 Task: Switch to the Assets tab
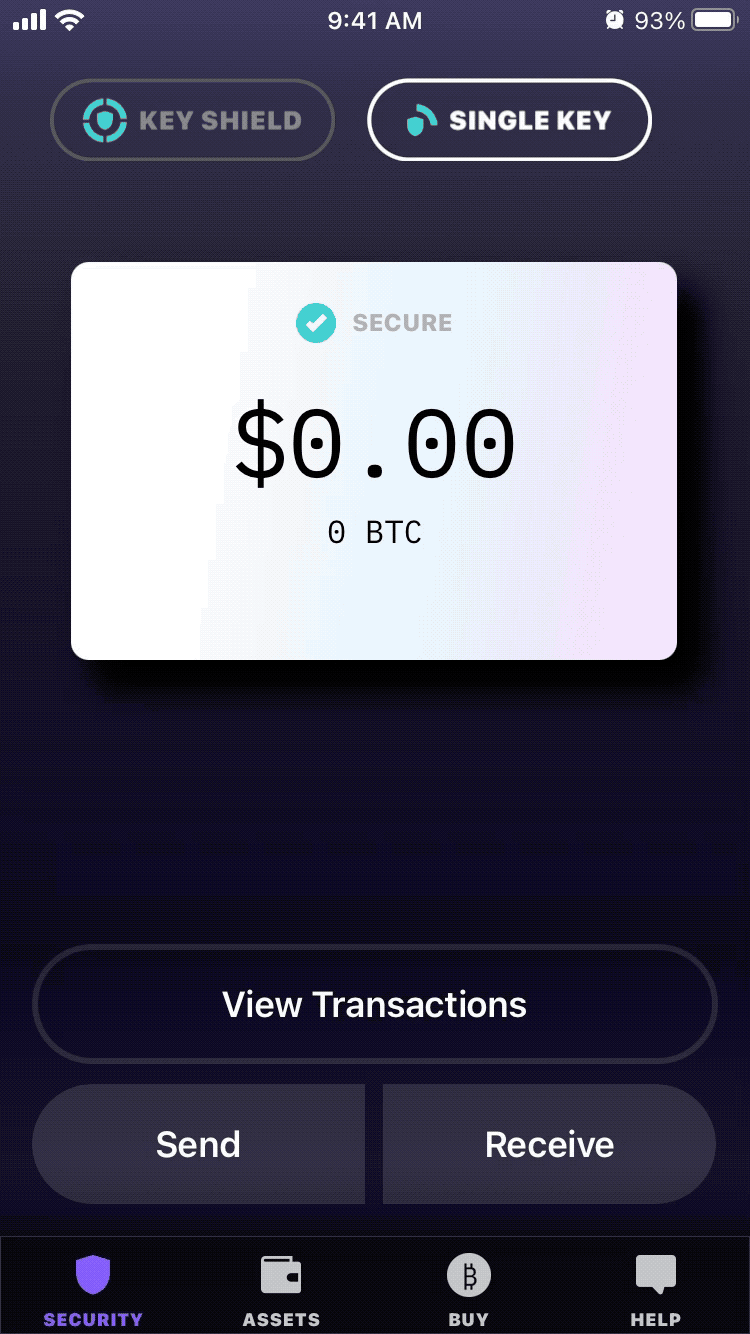coord(281,1290)
